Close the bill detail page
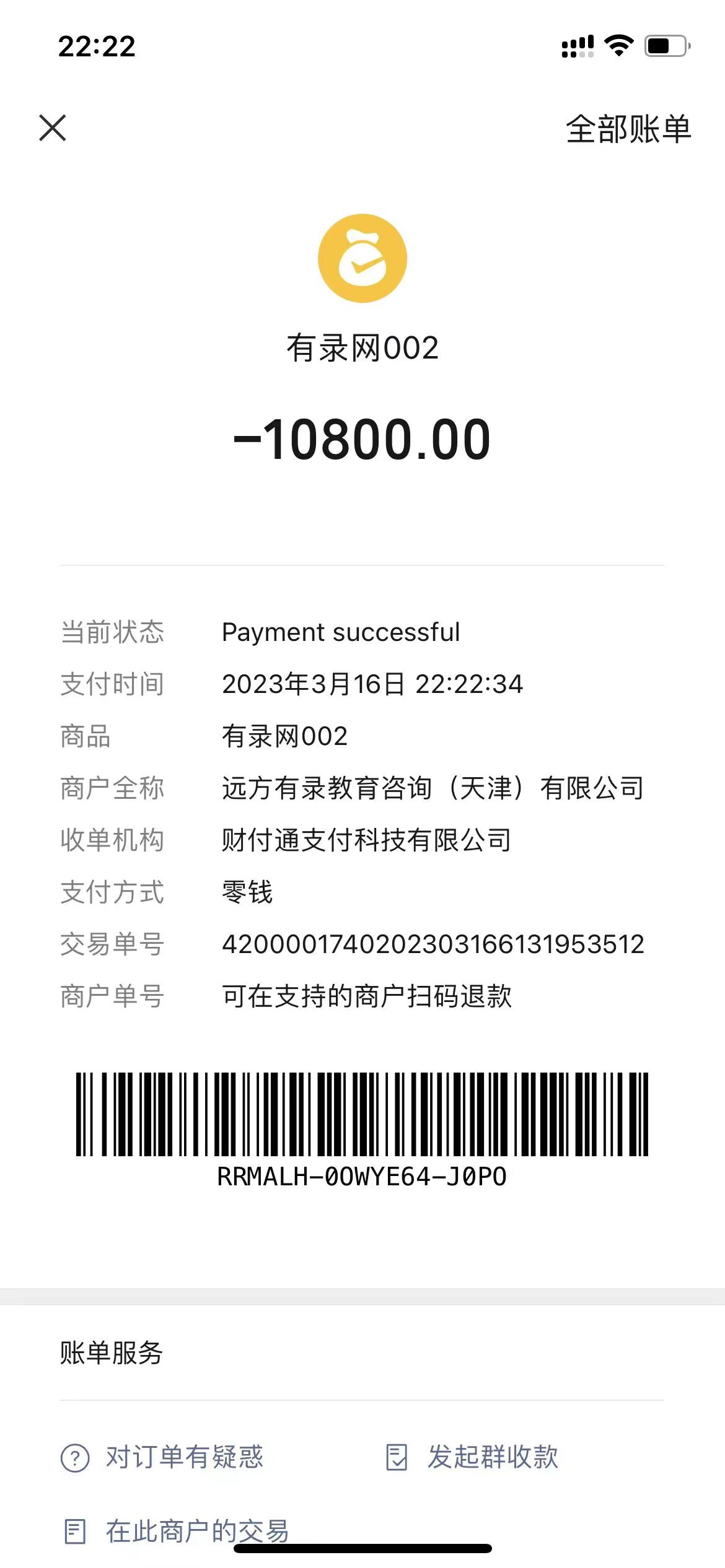 53,128
